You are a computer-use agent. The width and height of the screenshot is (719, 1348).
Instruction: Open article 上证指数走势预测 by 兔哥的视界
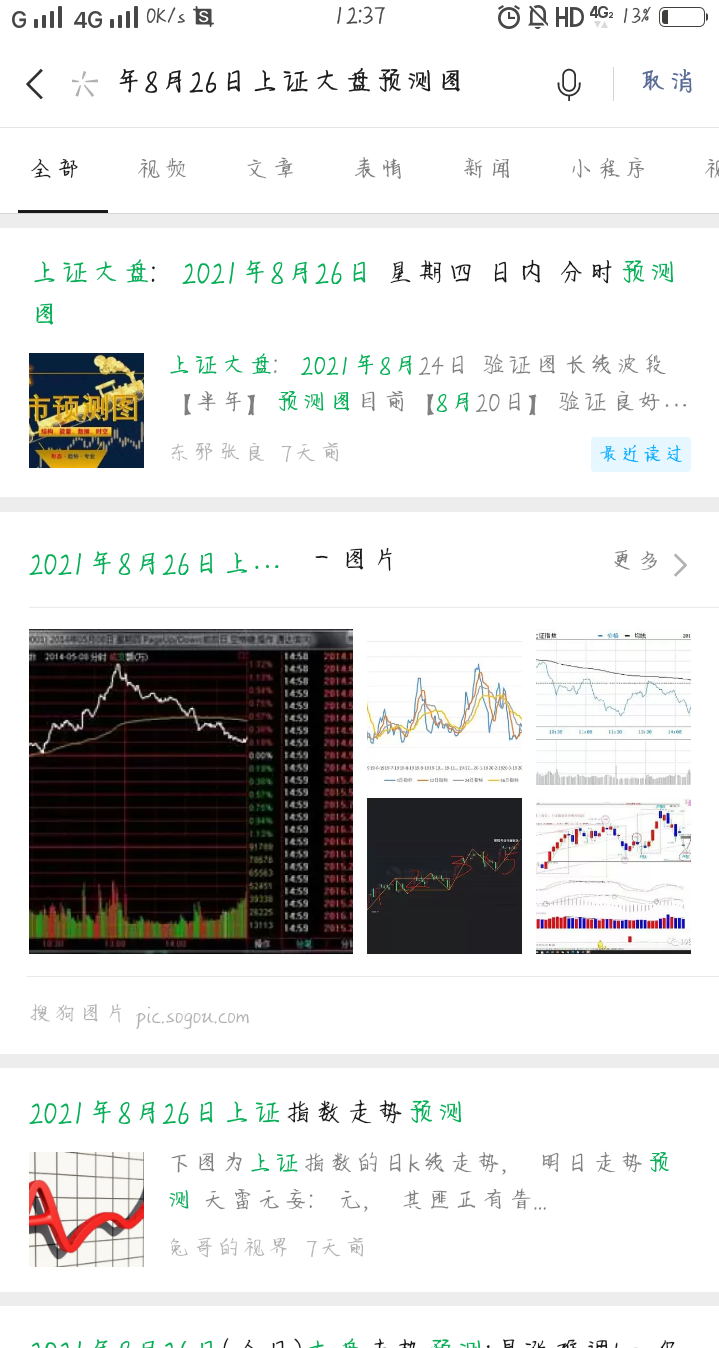[x=246, y=1113]
